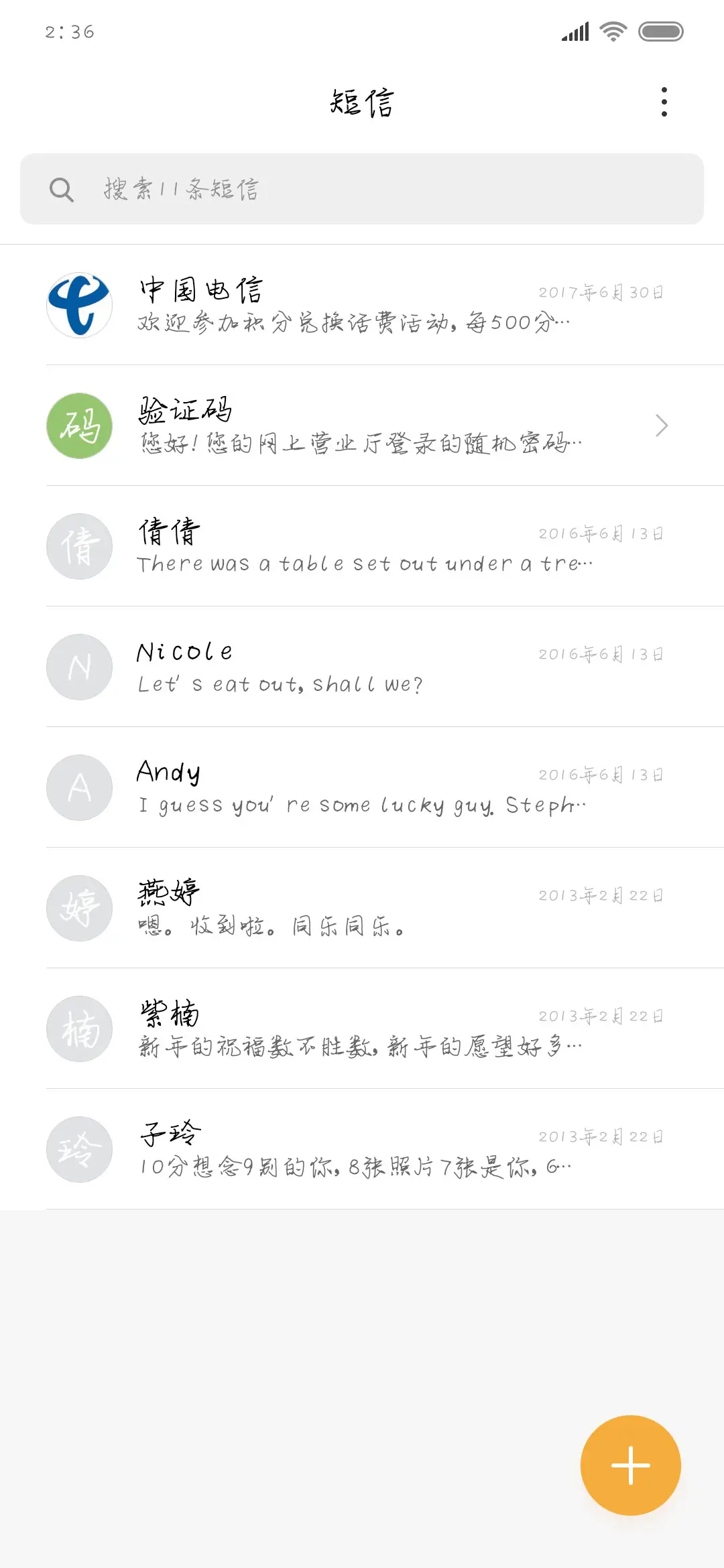Select the 倩倩 contact avatar
The image size is (724, 1568).
[x=78, y=546]
